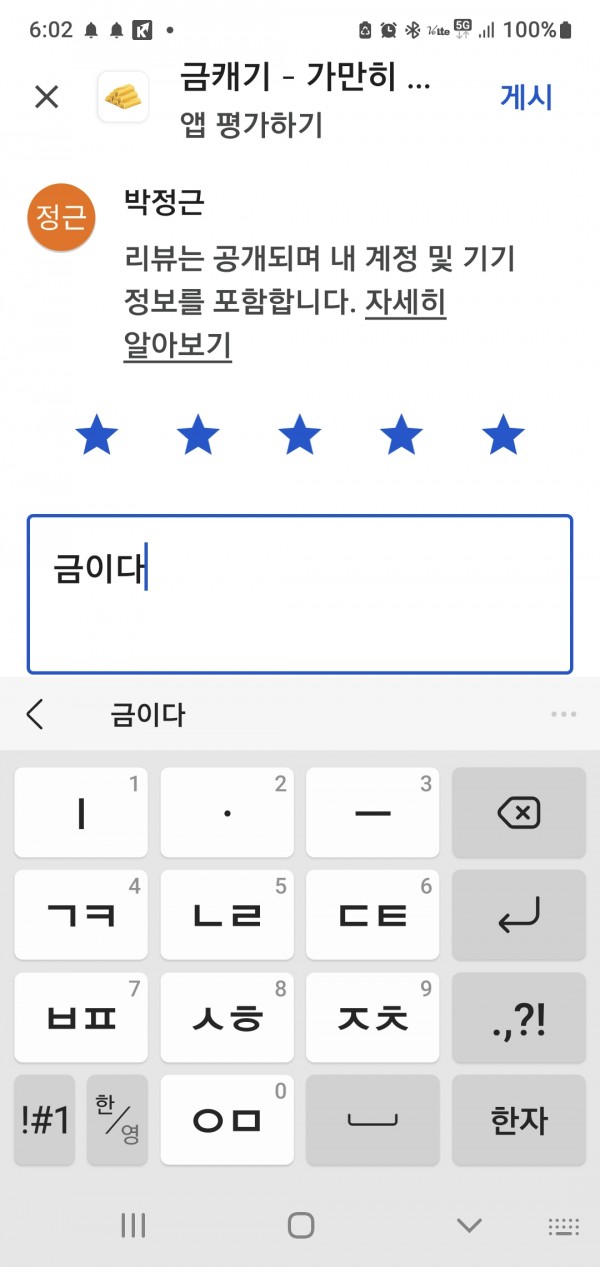Open the 자세히 알아보기 link
The width and height of the screenshot is (600, 1267).
pos(284,323)
